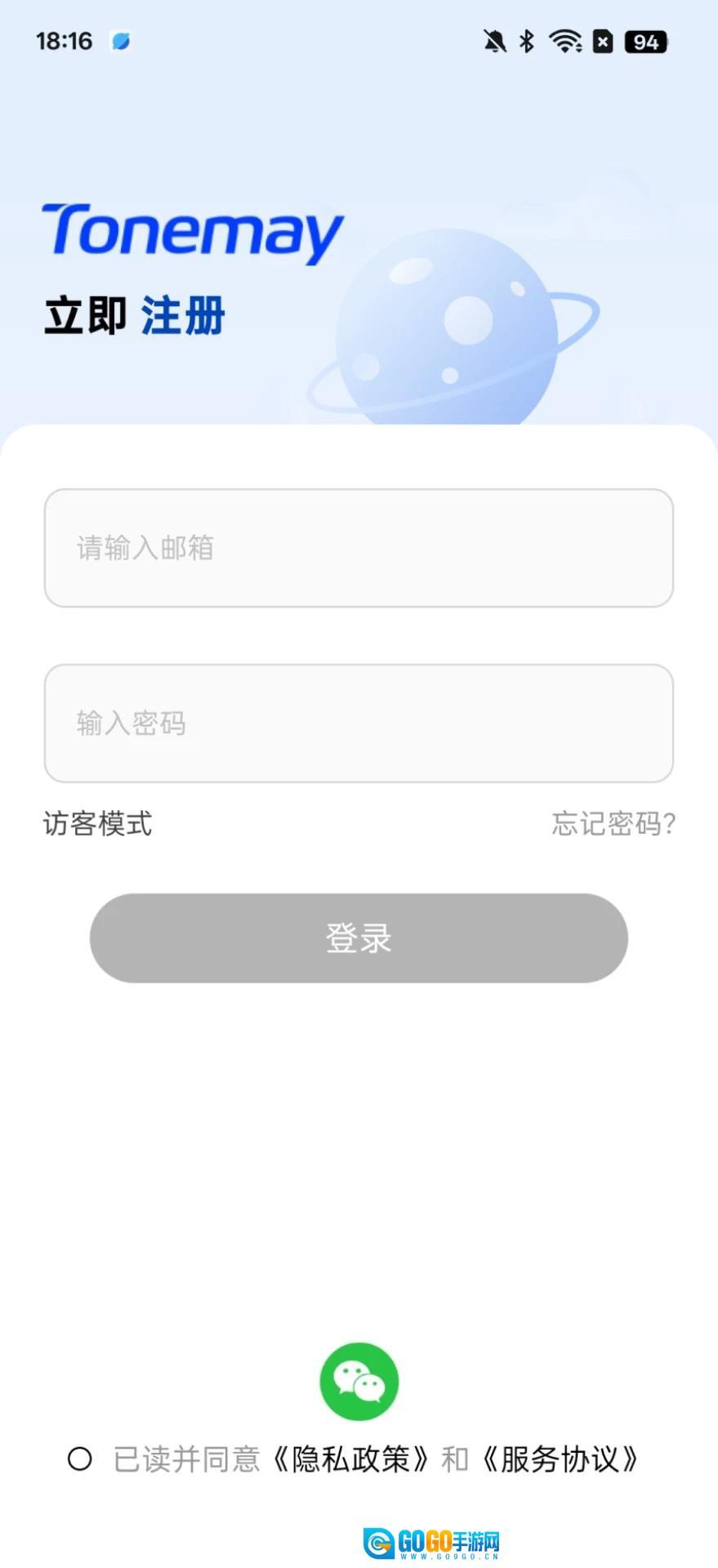Tap the 注册 link to register

pos(183,316)
